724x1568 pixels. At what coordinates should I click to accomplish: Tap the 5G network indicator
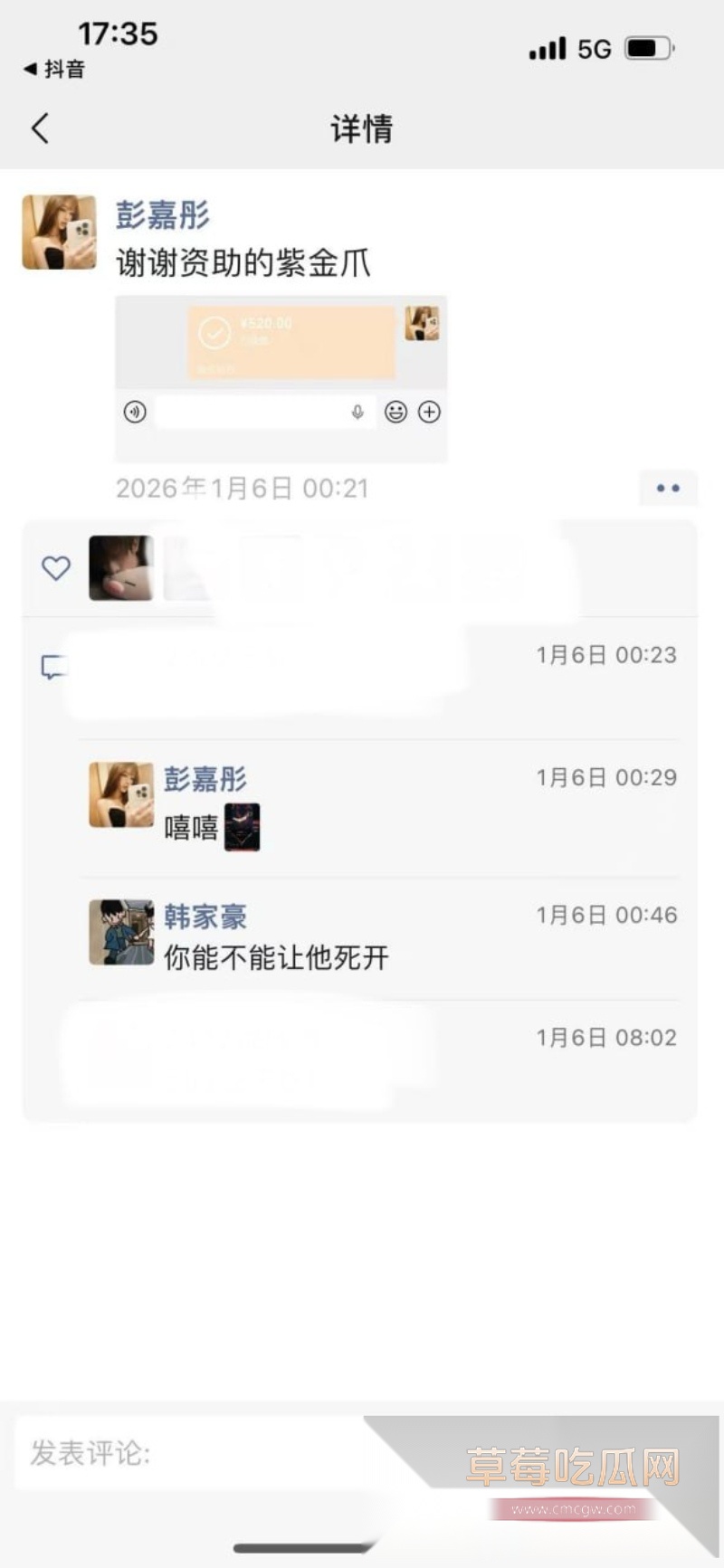pyautogui.click(x=593, y=47)
